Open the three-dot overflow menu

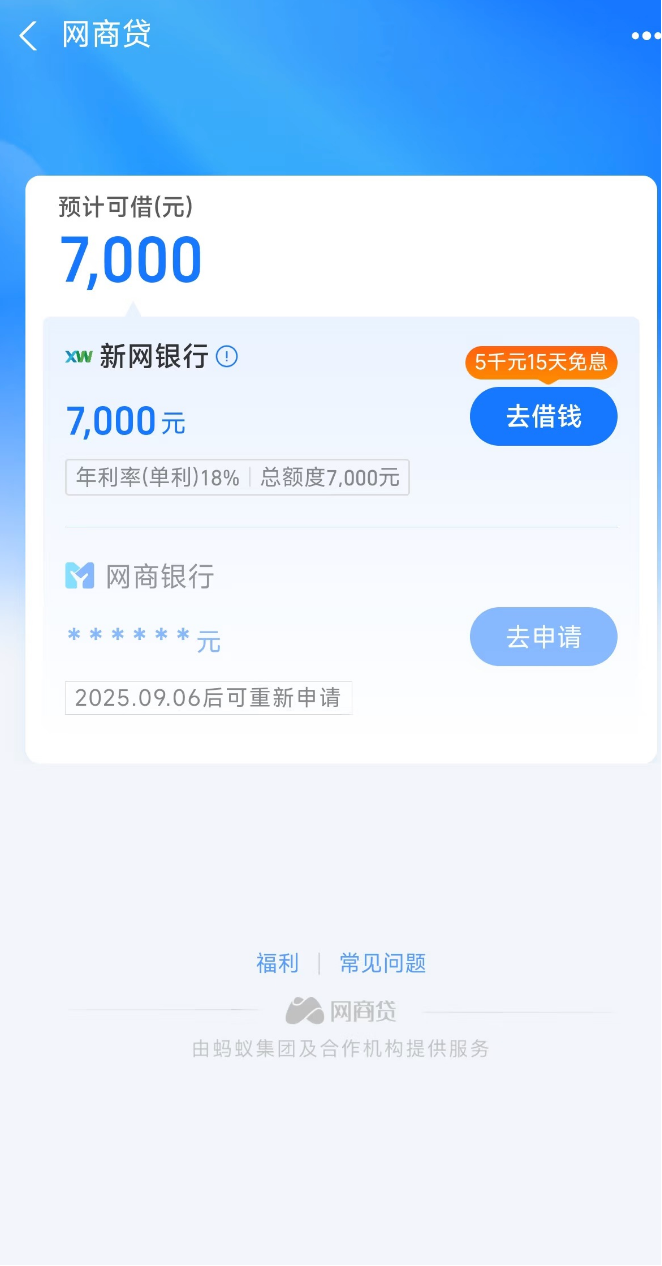click(x=644, y=37)
